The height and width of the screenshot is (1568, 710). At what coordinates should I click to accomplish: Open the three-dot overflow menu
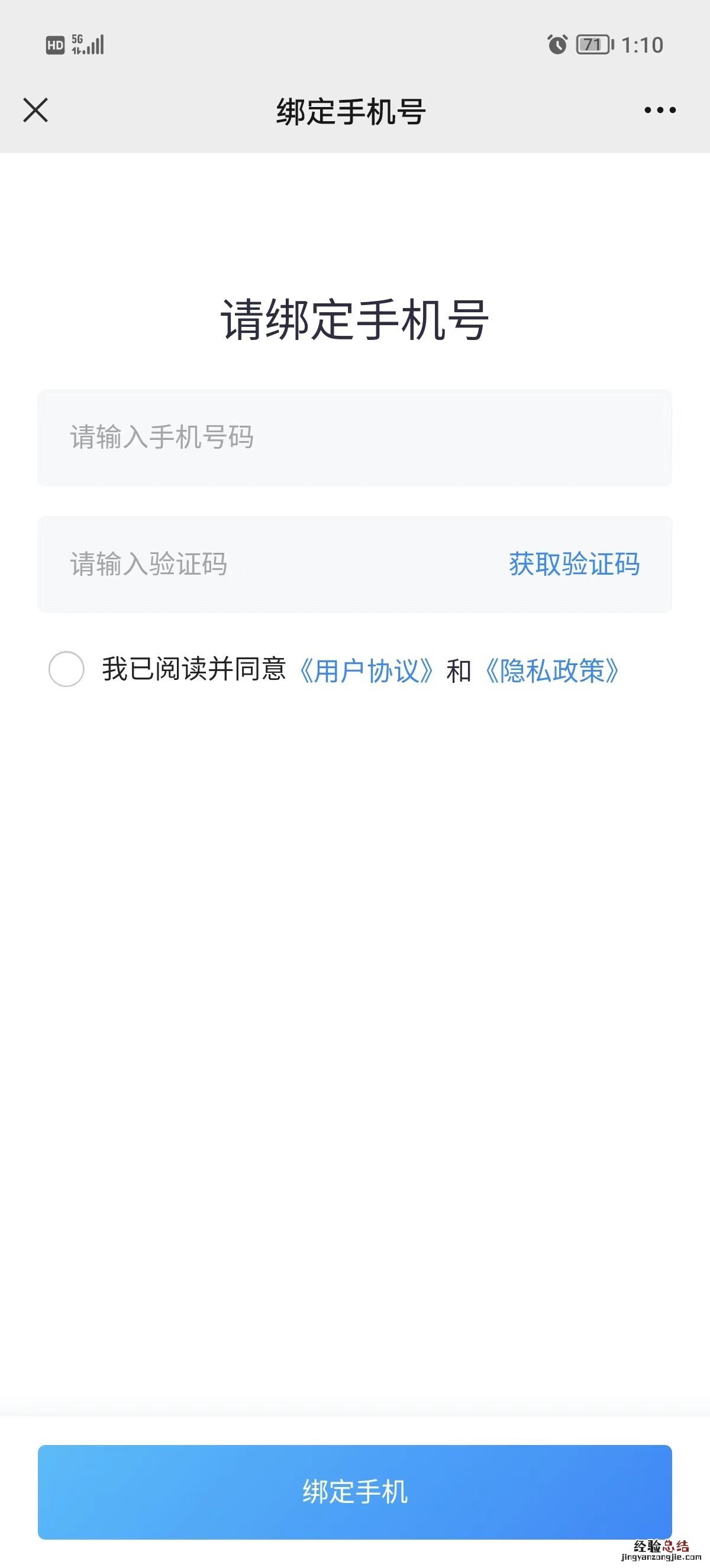660,110
